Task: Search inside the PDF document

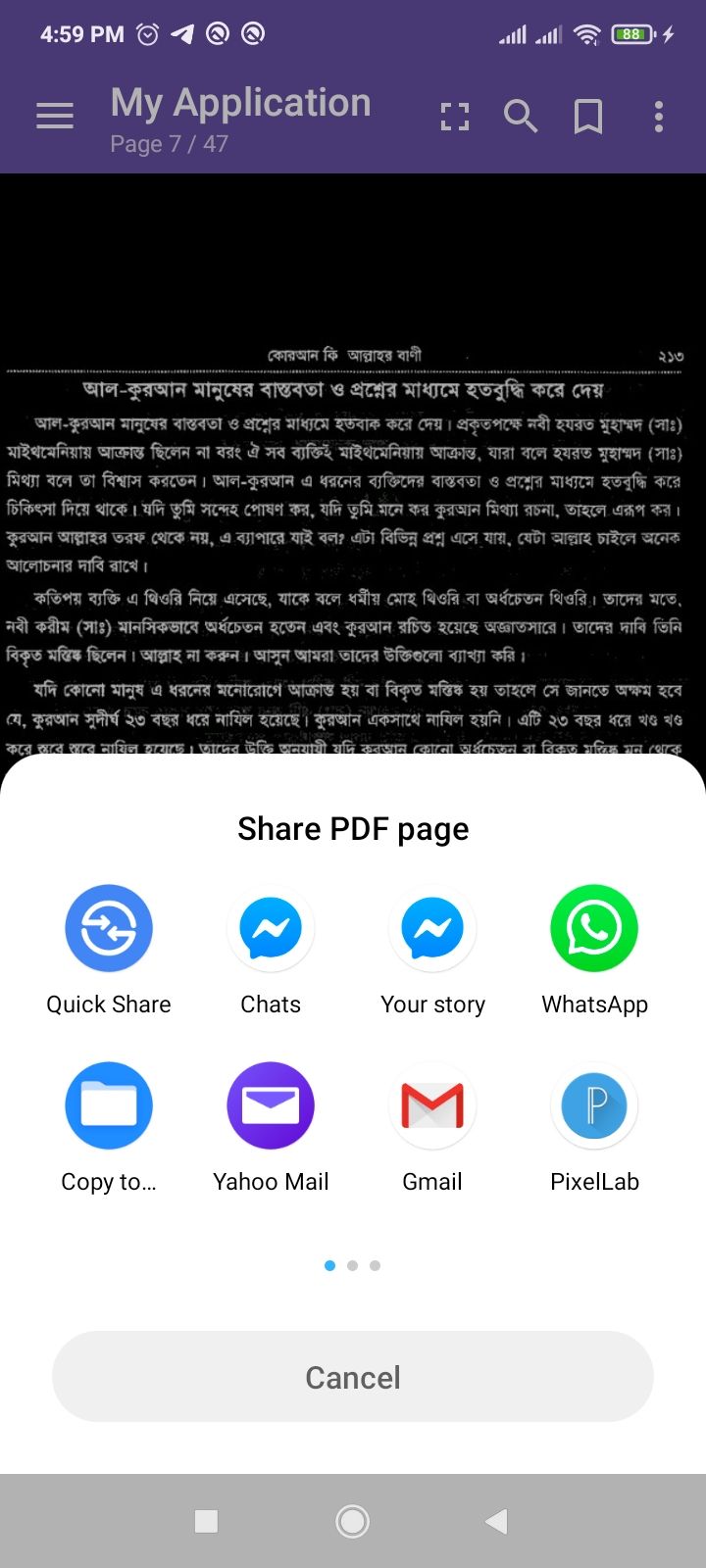Action: pyautogui.click(x=521, y=117)
